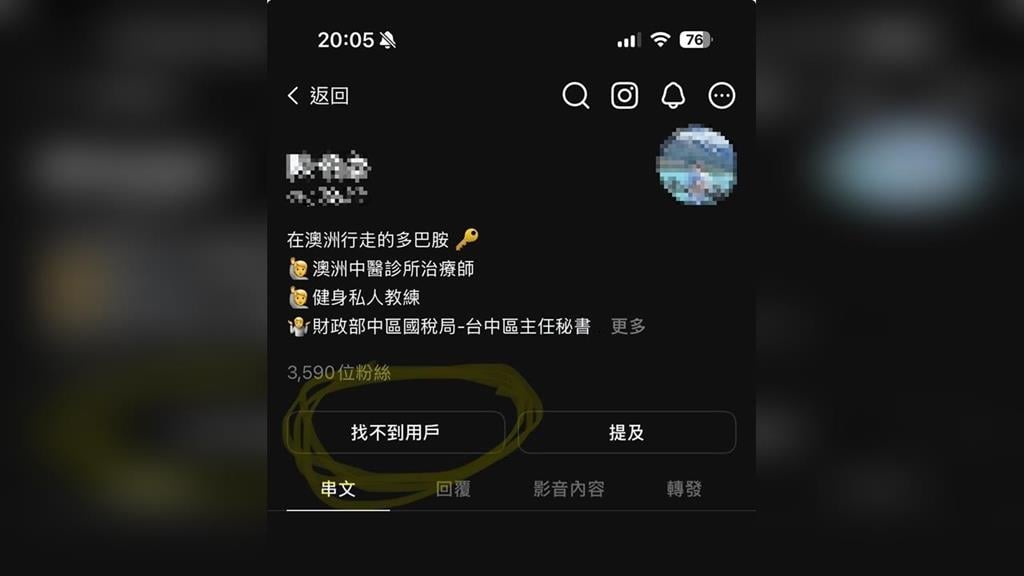Go back with the 返回 button
The height and width of the screenshot is (576, 1024).
pyautogui.click(x=318, y=96)
